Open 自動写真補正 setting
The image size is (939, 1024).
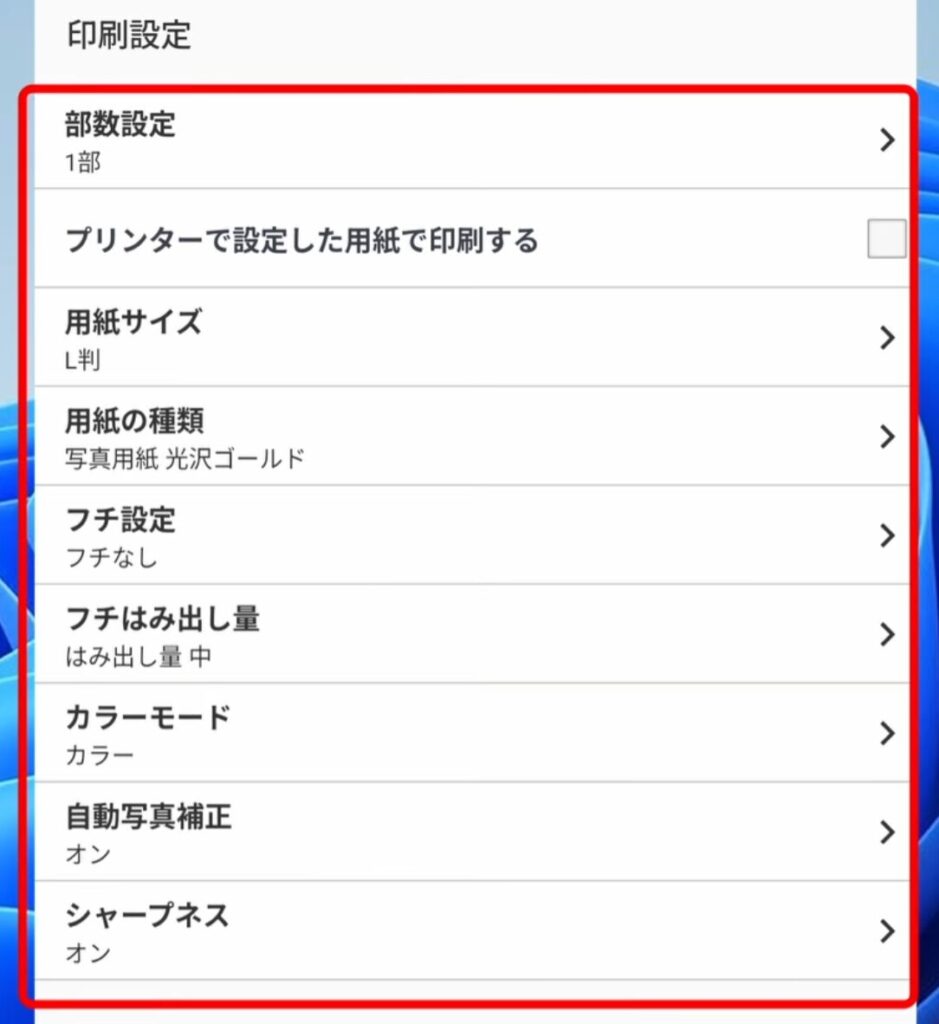(x=470, y=832)
